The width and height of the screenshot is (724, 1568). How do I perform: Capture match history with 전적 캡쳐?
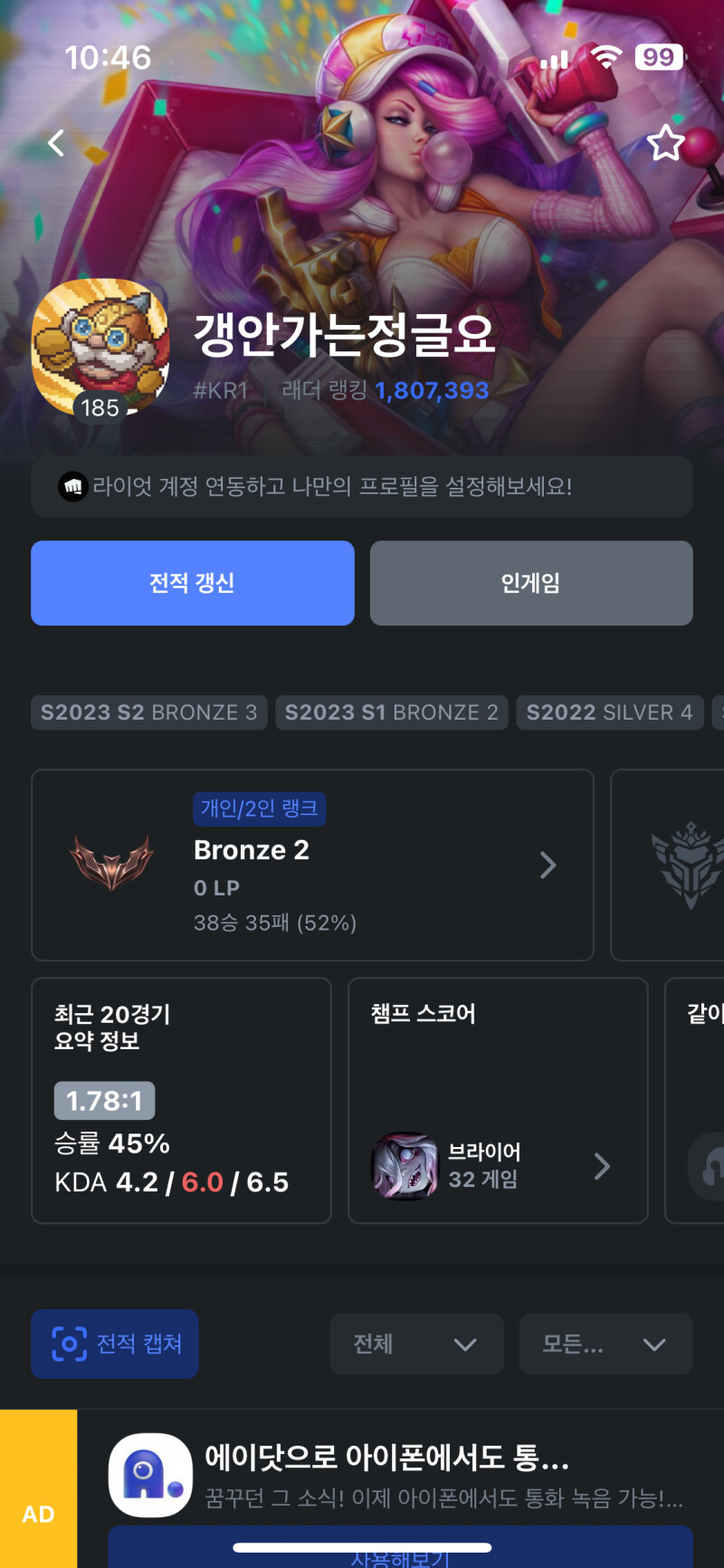tap(115, 1343)
